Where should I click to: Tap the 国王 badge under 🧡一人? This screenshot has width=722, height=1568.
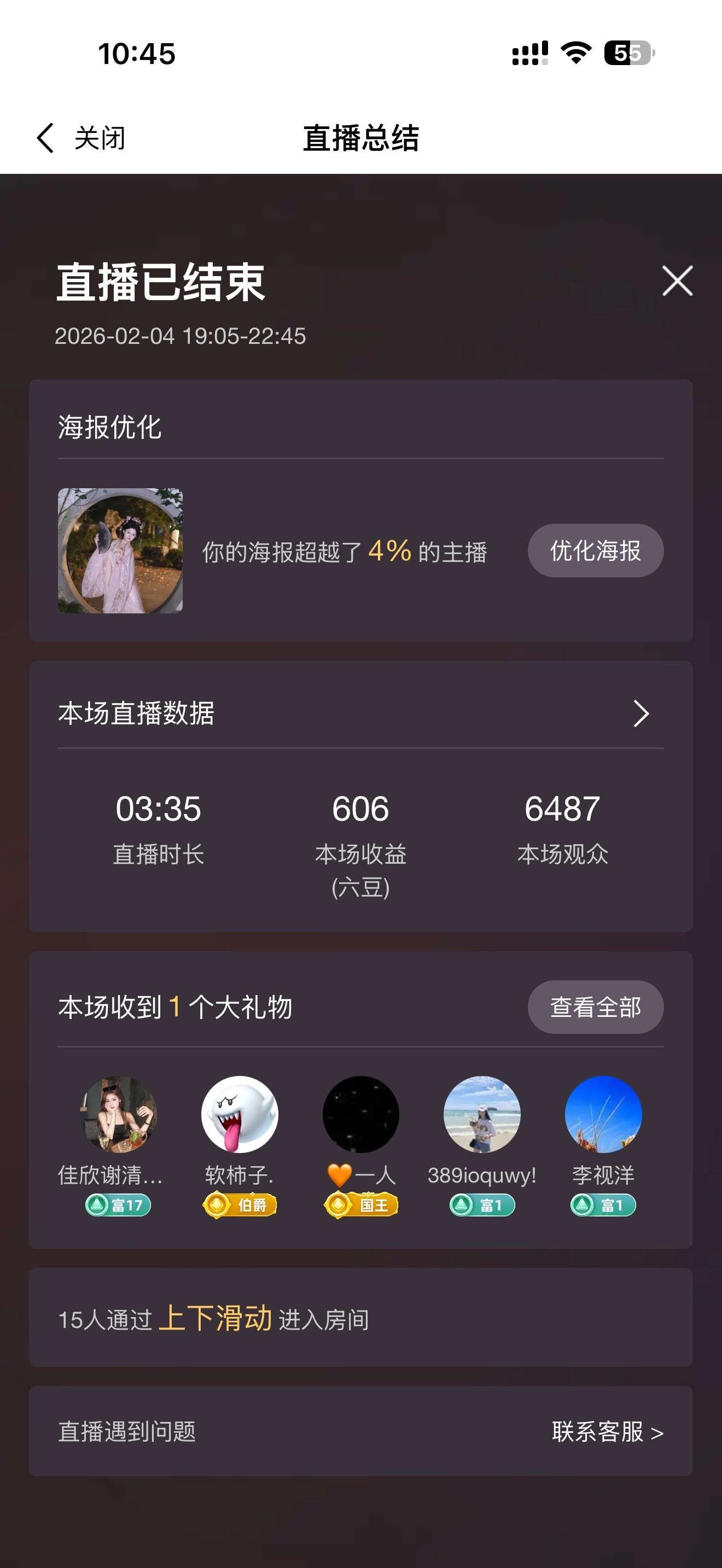pyautogui.click(x=360, y=1204)
